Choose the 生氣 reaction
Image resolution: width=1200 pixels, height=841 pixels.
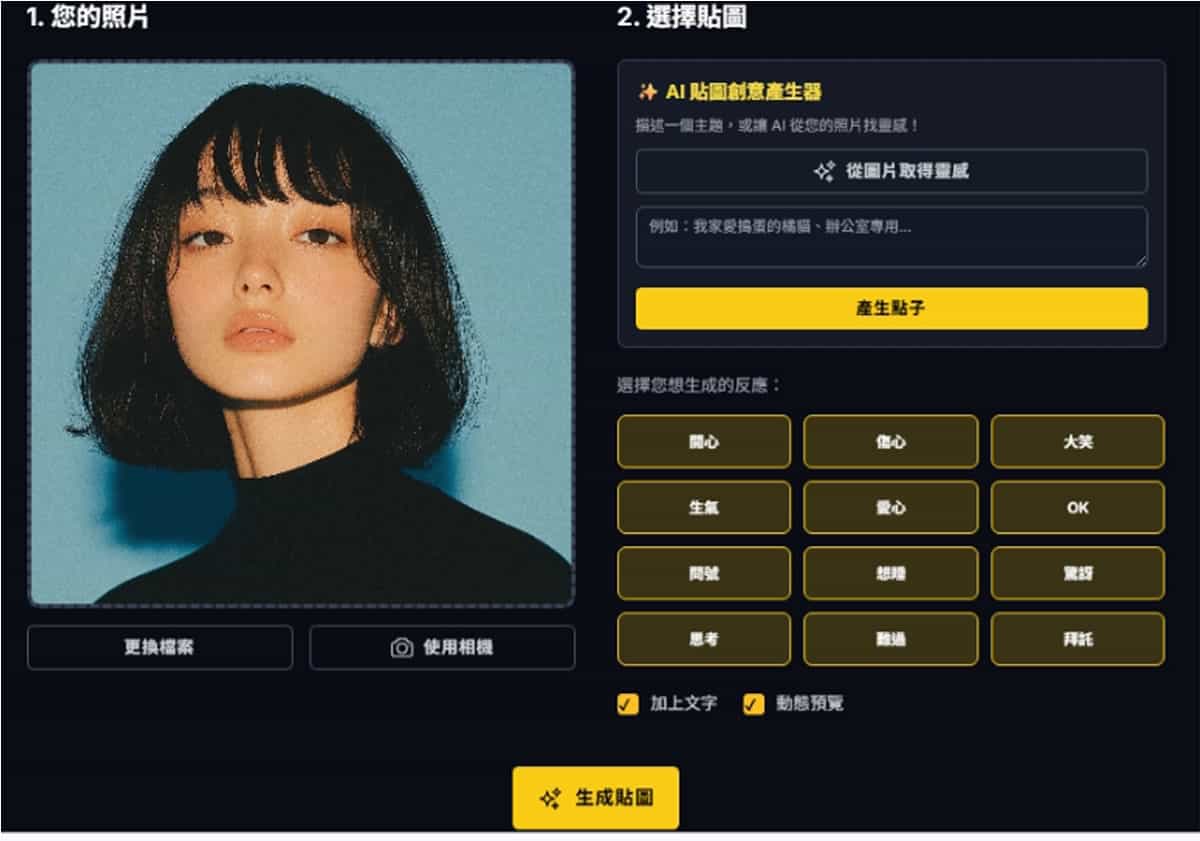pos(704,507)
